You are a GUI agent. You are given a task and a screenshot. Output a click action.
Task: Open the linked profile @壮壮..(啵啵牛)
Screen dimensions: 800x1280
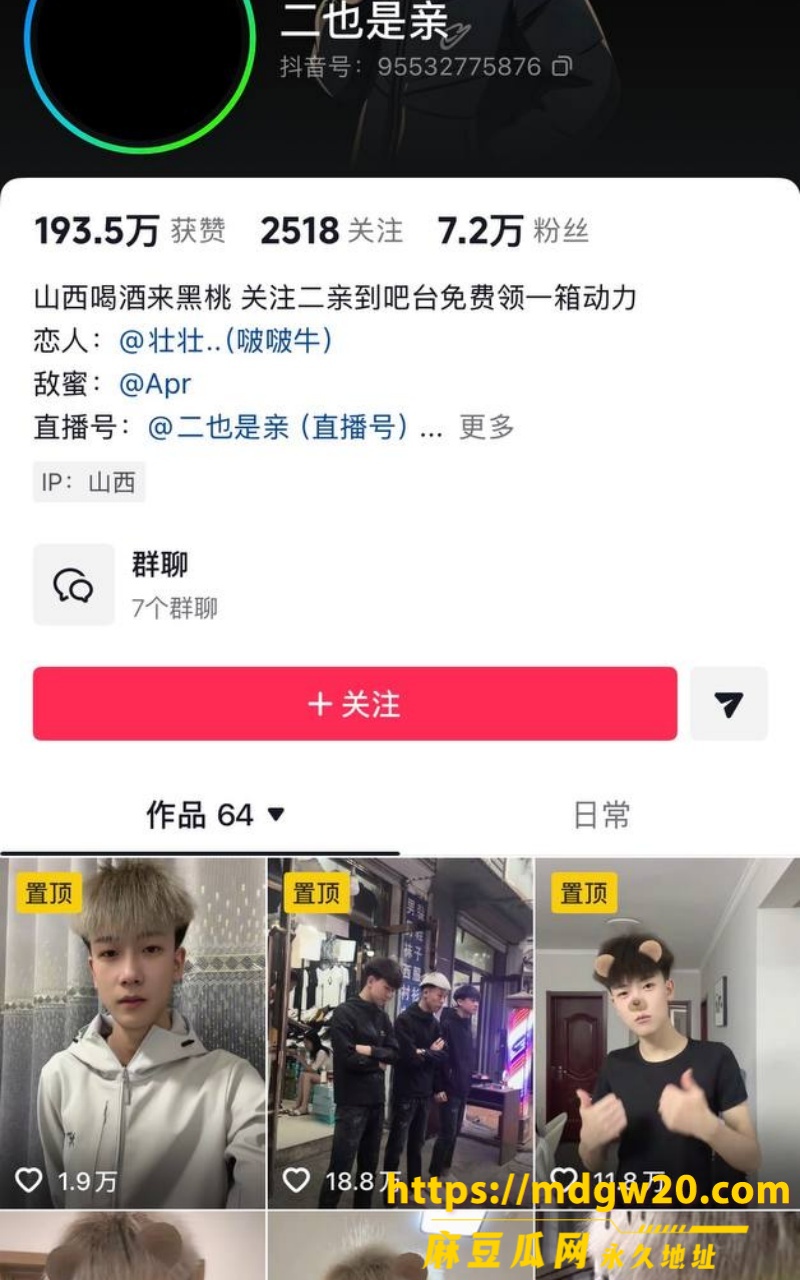pyautogui.click(x=225, y=341)
